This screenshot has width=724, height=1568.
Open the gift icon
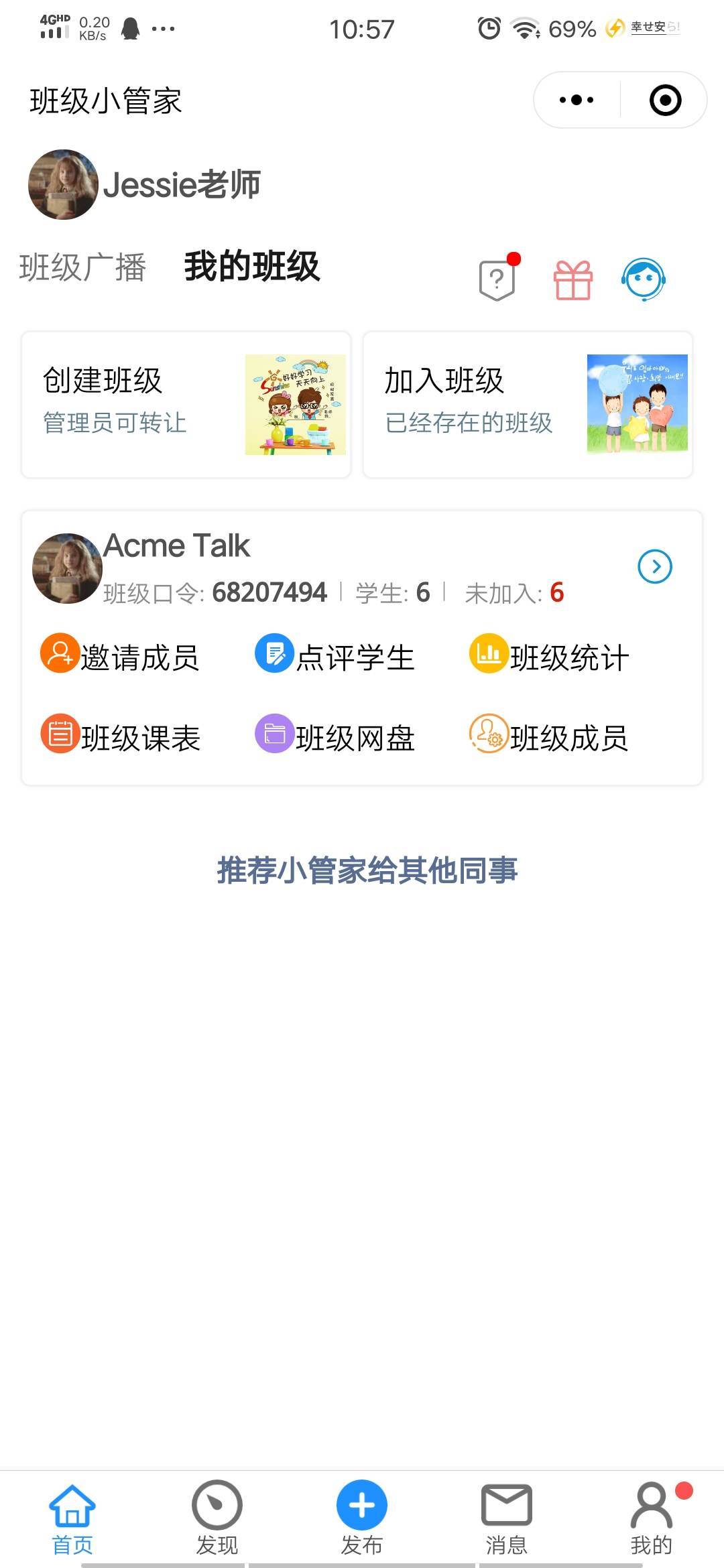point(573,279)
